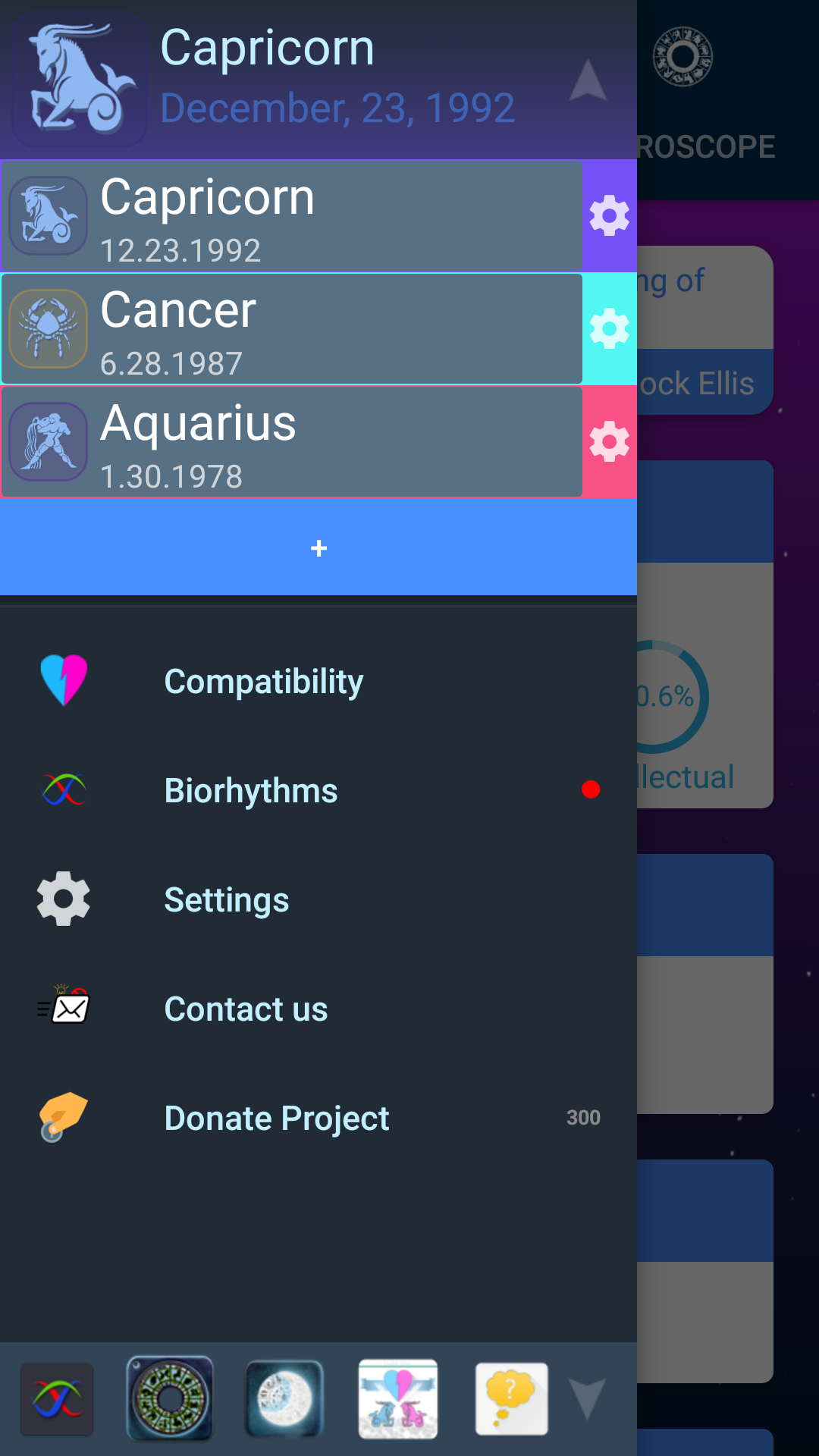819x1456 pixels.
Task: Open settings gear for the Cancer profile
Action: tap(610, 329)
